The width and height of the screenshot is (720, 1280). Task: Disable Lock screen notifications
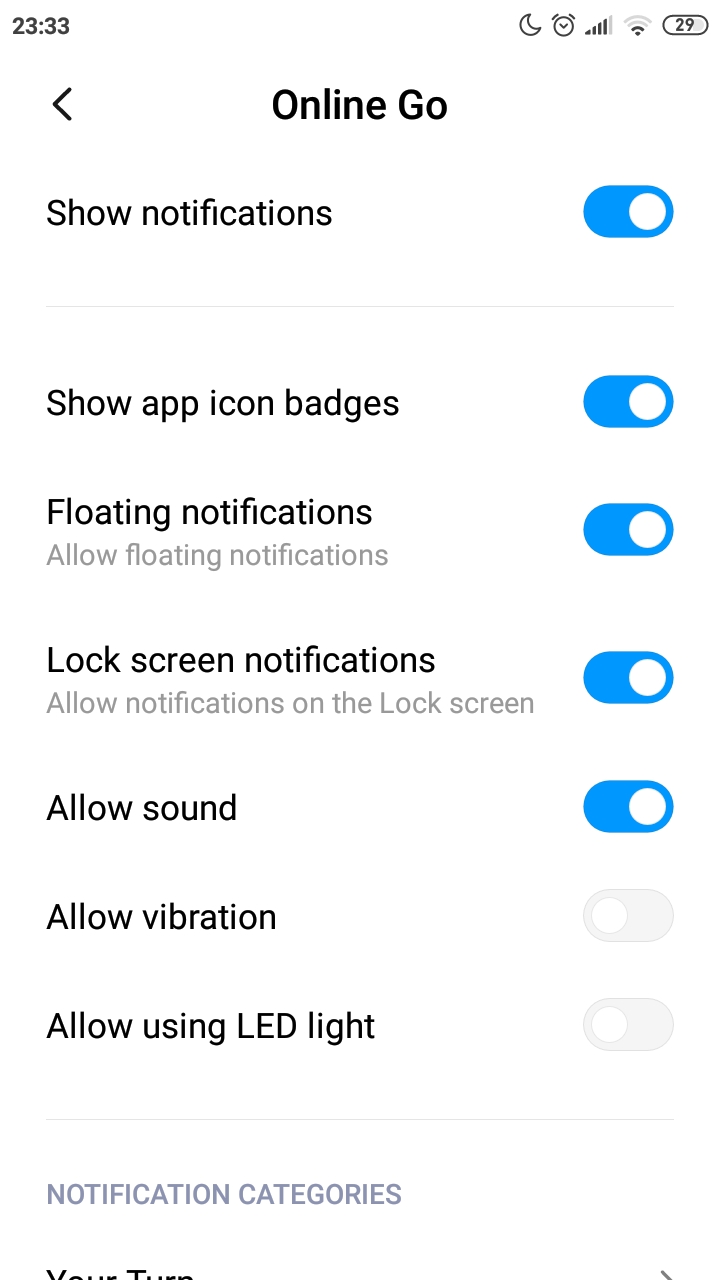pyautogui.click(x=628, y=678)
